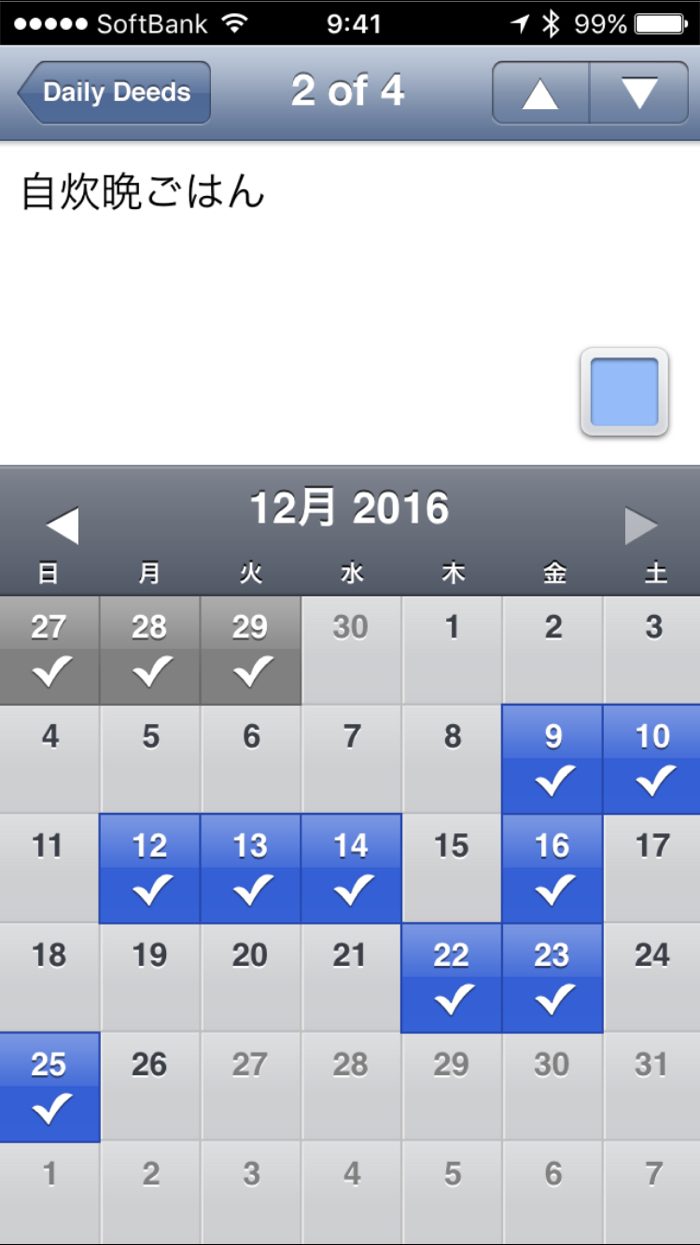Uncheck November 28 on the calendar
The width and height of the screenshot is (700, 1245).
150,650
